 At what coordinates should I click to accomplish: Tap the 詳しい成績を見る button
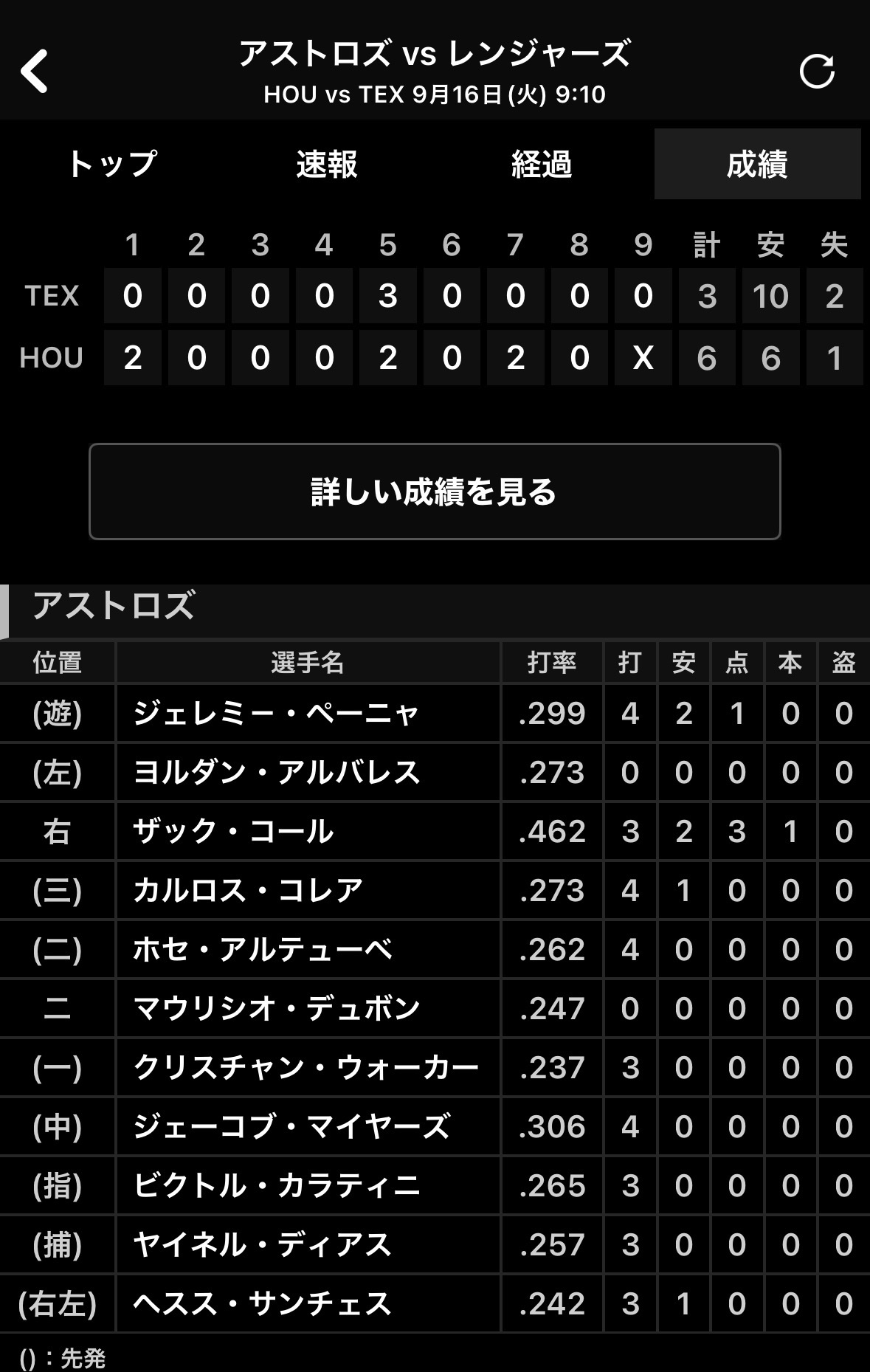point(435,492)
